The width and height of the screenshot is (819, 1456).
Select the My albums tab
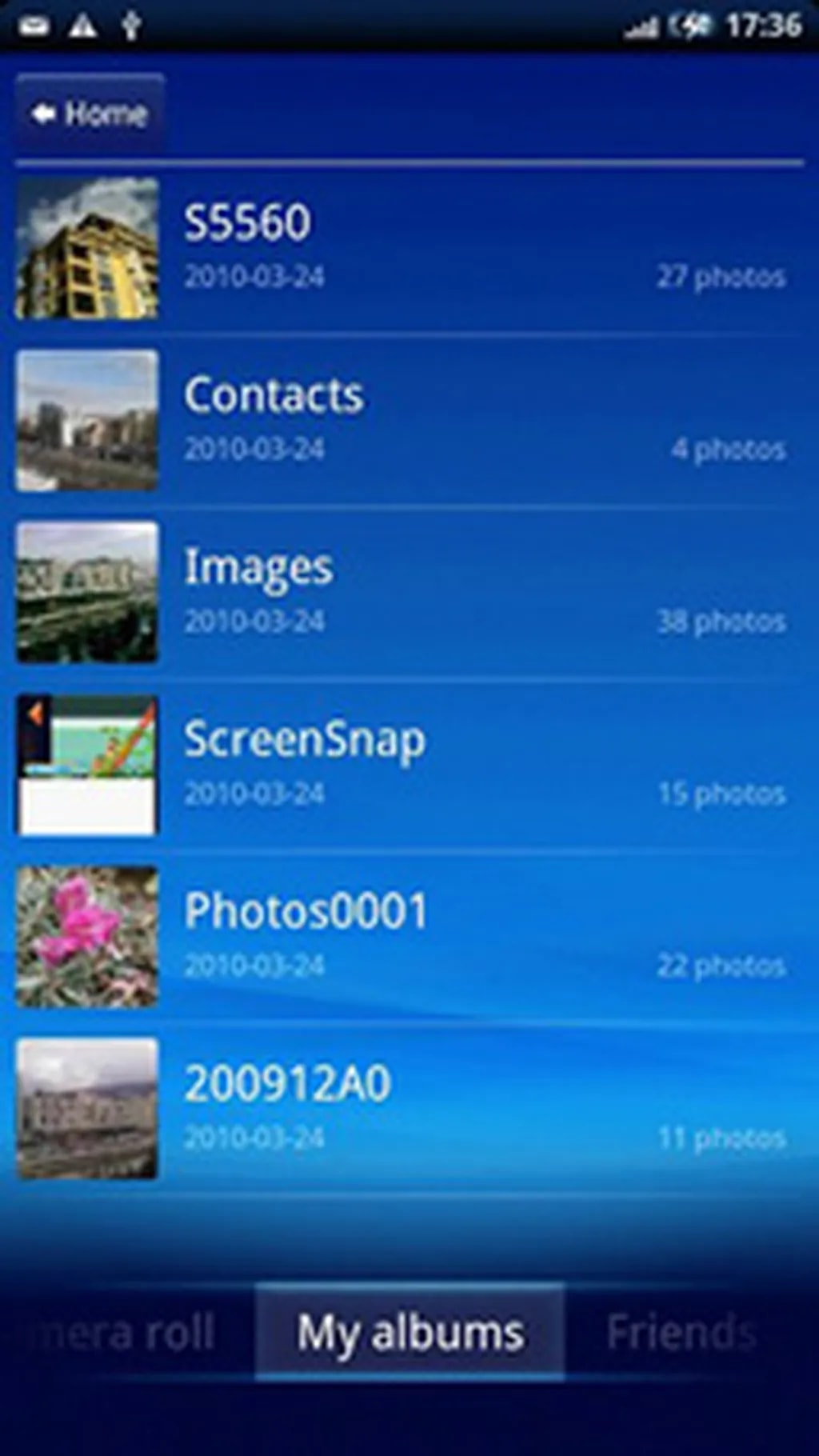(410, 1333)
